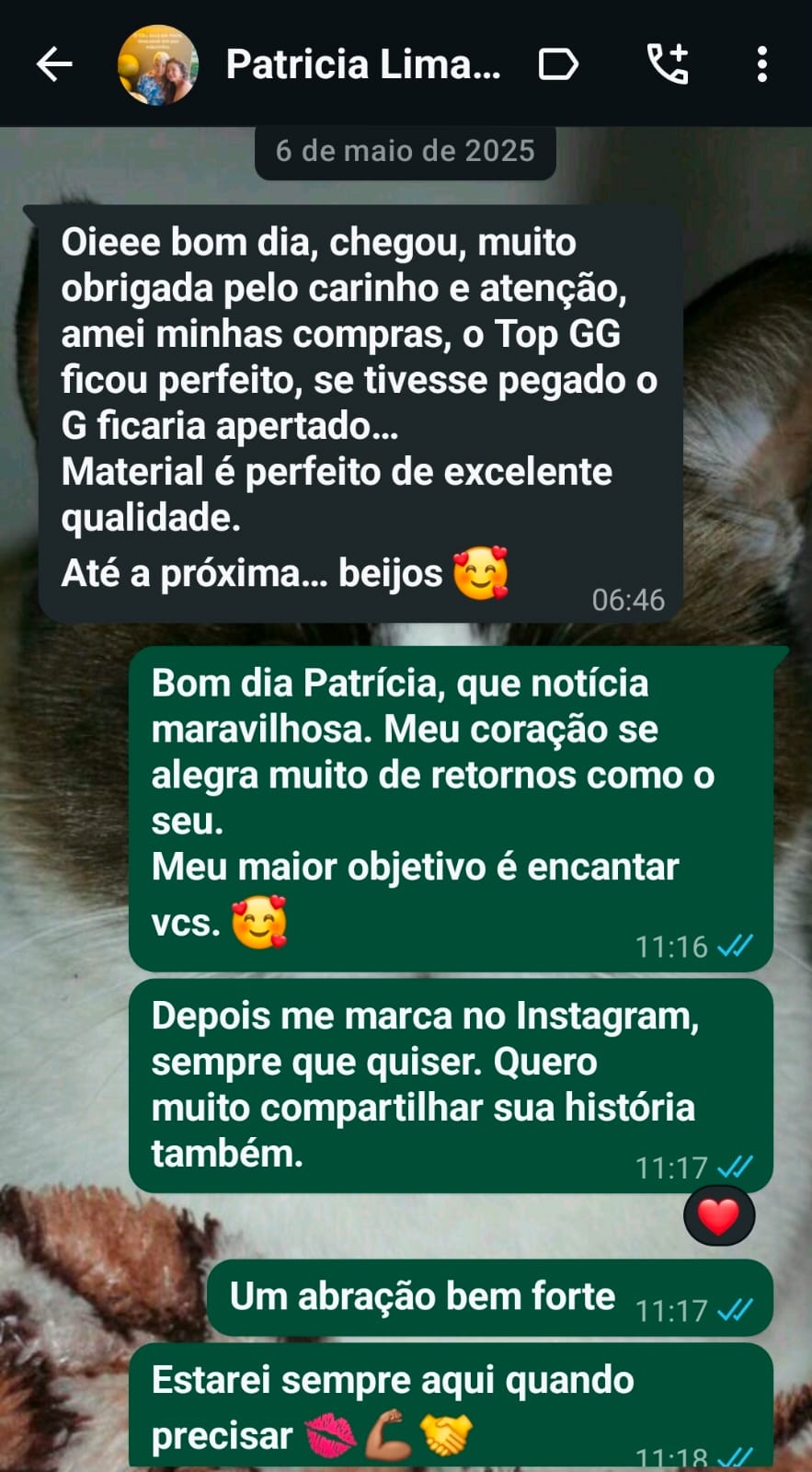Go back to the chat list
Viewport: 812px width, 1472px height.
54,64
